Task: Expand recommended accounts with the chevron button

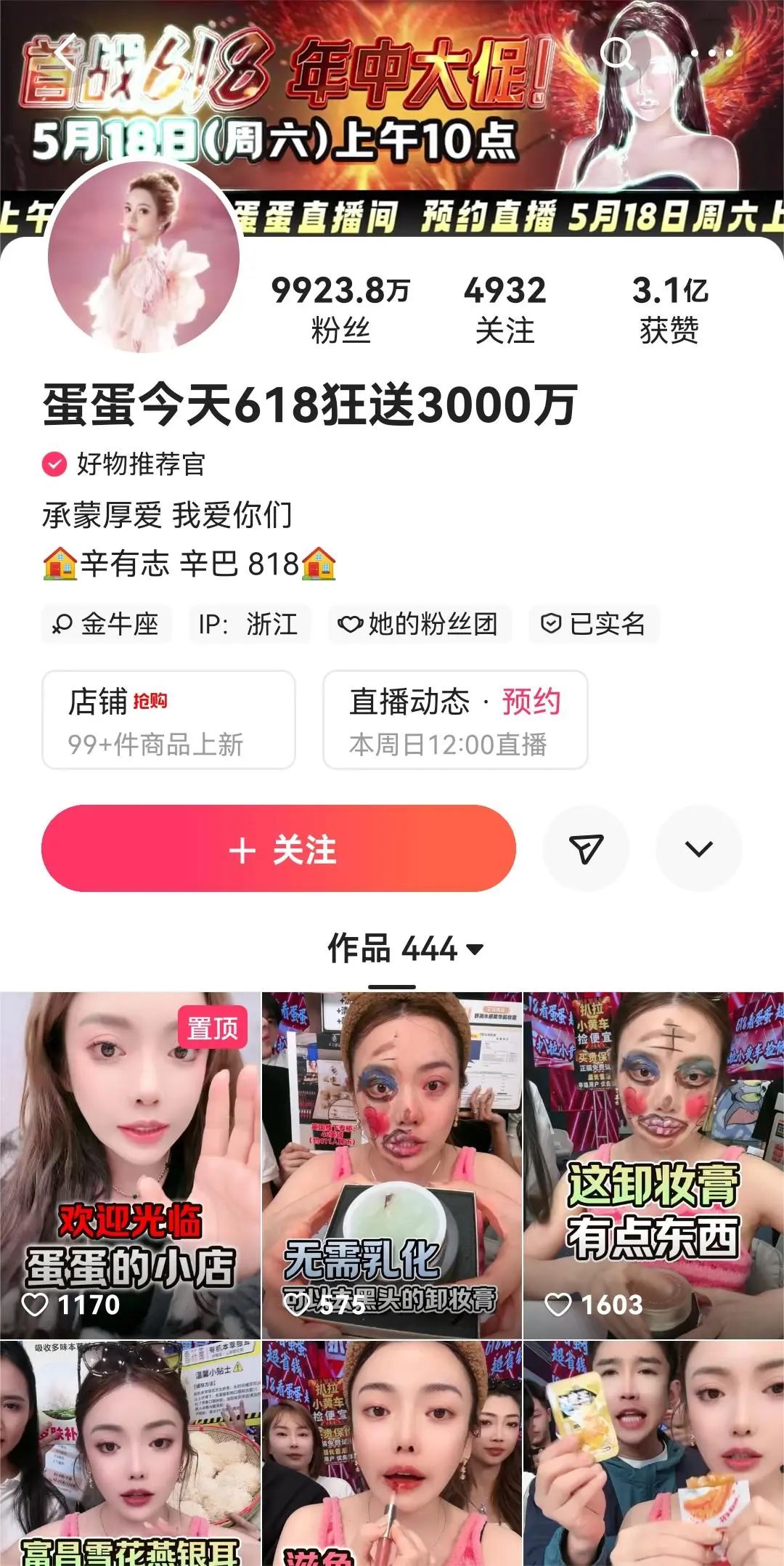Action: point(699,848)
